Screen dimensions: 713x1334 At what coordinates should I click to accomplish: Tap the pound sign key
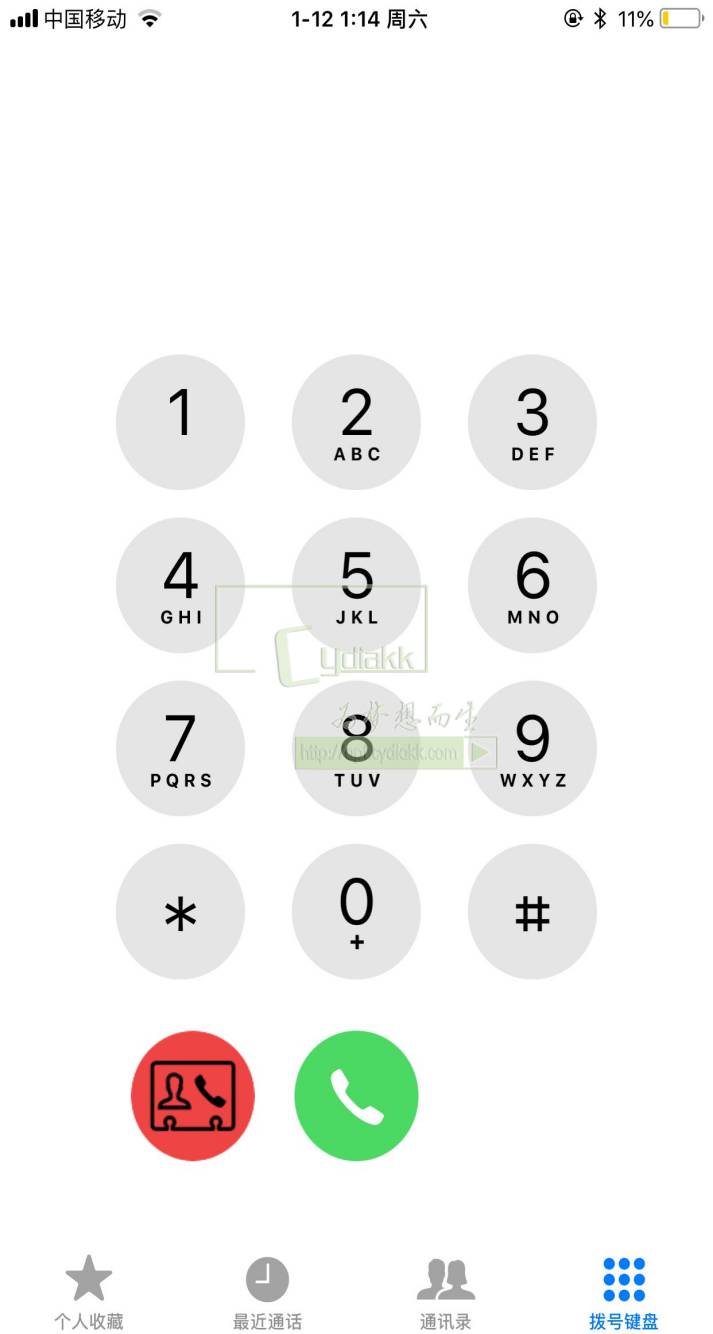coord(532,911)
